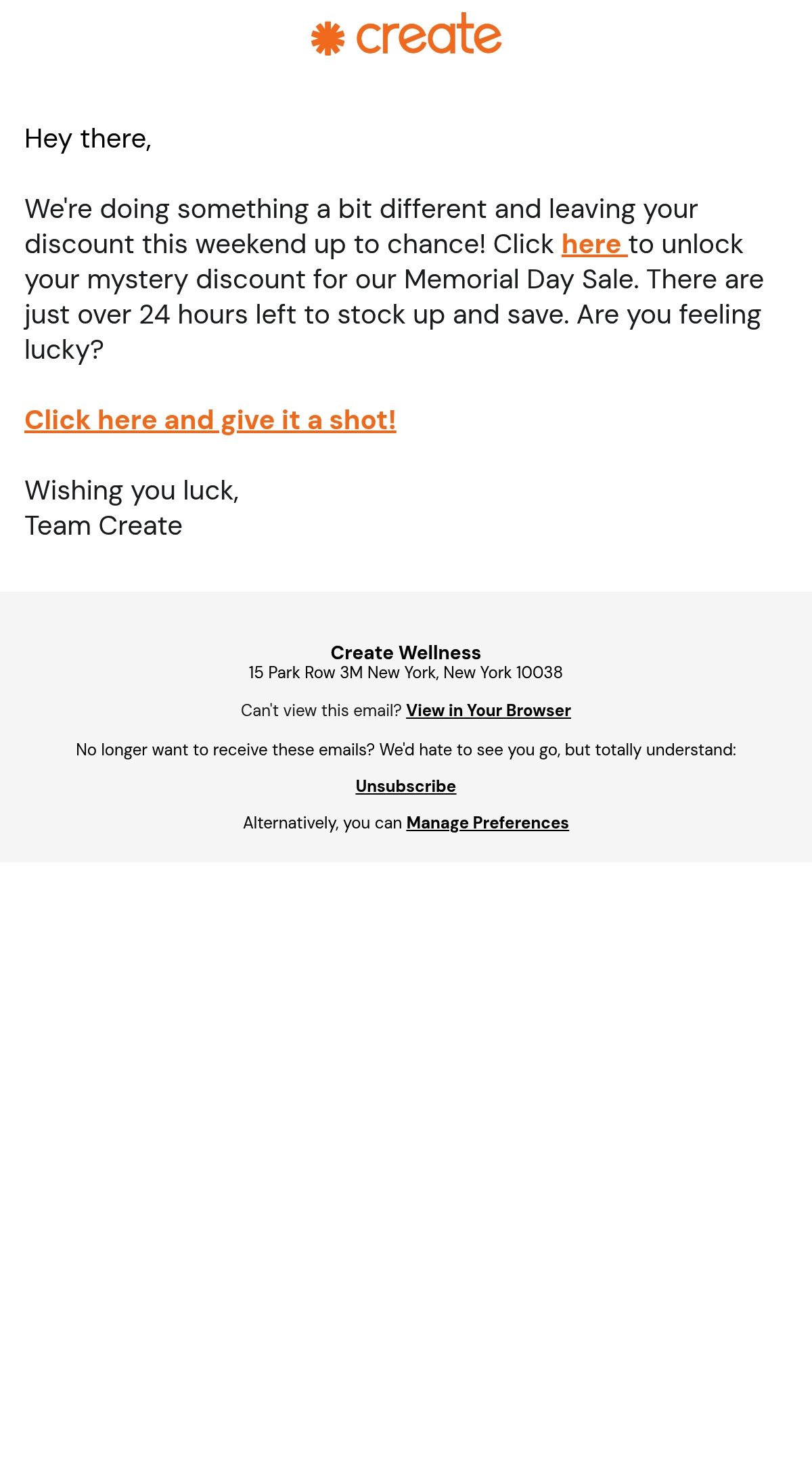Open View in Your Browser link

pyautogui.click(x=489, y=711)
